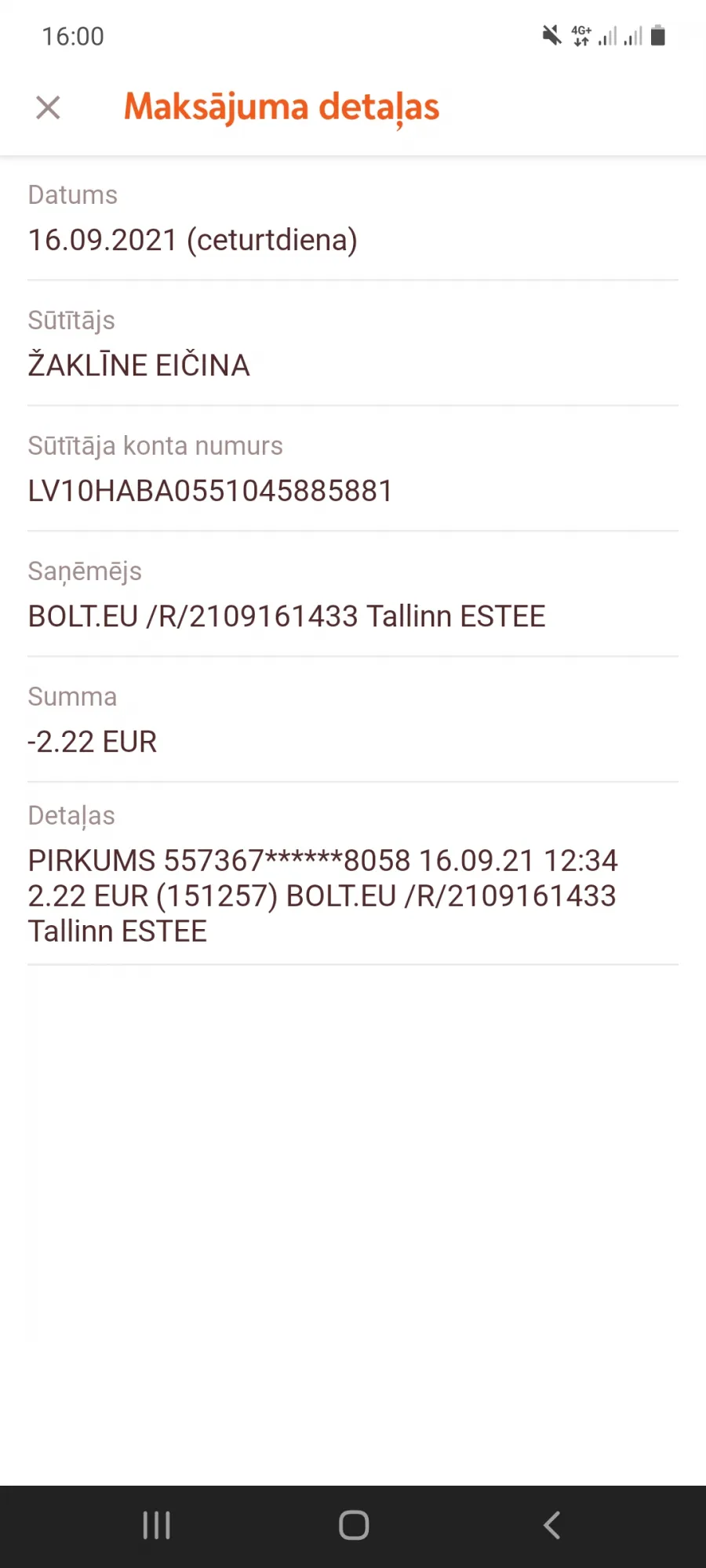Viewport: 706px width, 1568px height.
Task: Show recent apps
Action: 156,1525
